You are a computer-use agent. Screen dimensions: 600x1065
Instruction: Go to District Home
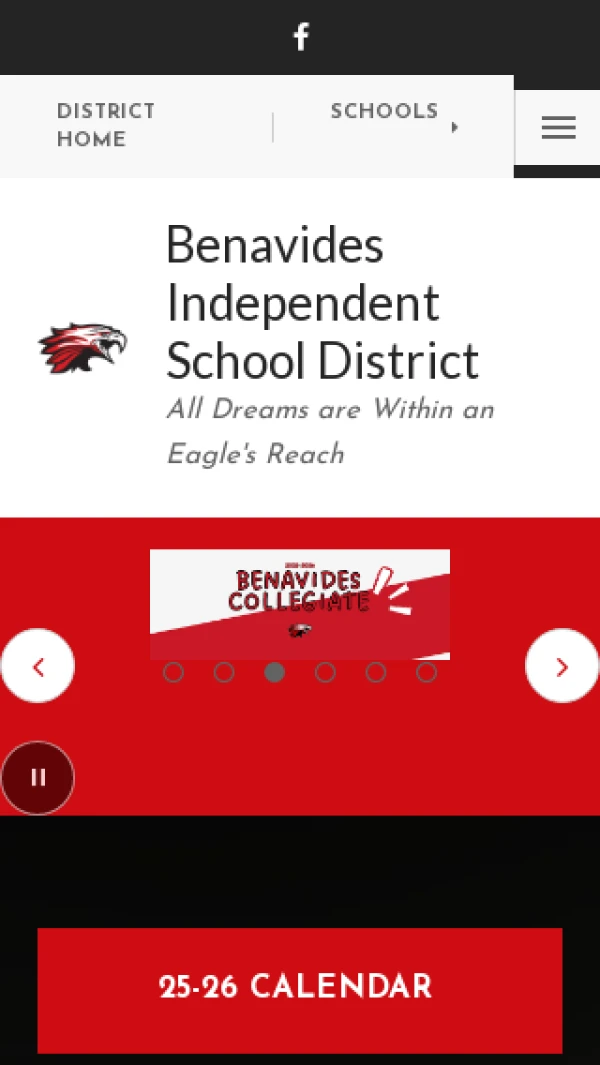coord(106,126)
